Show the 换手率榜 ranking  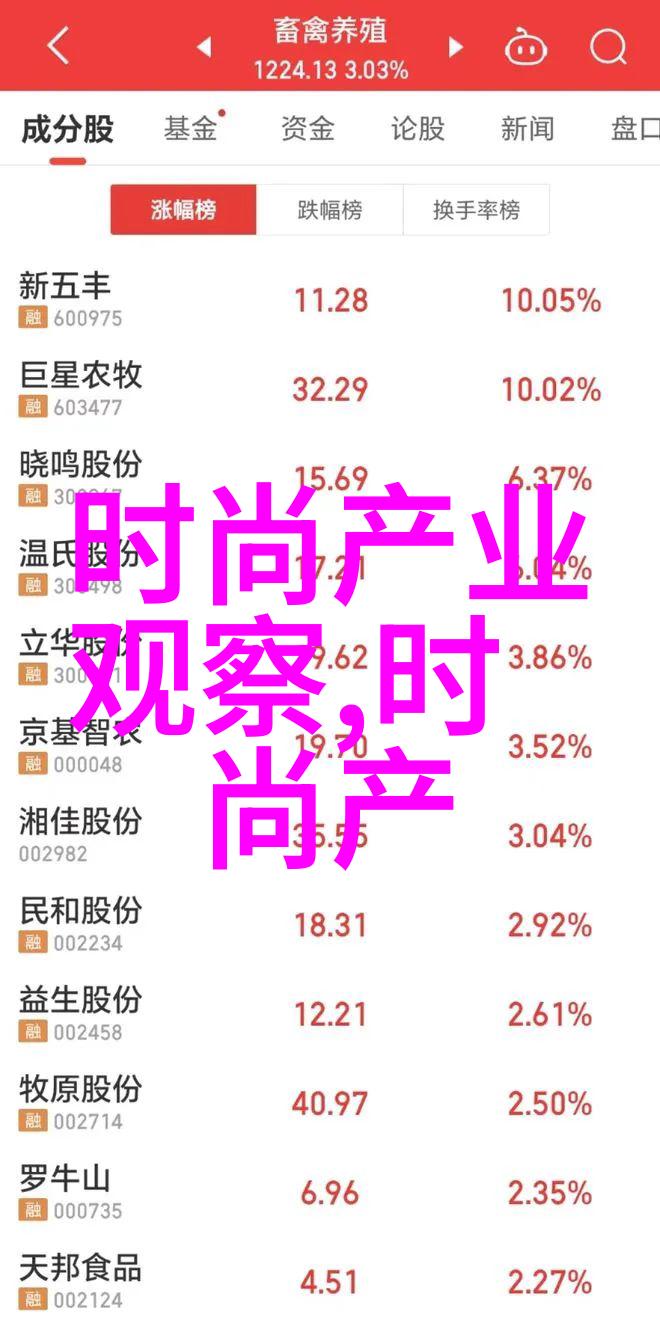pyautogui.click(x=476, y=211)
